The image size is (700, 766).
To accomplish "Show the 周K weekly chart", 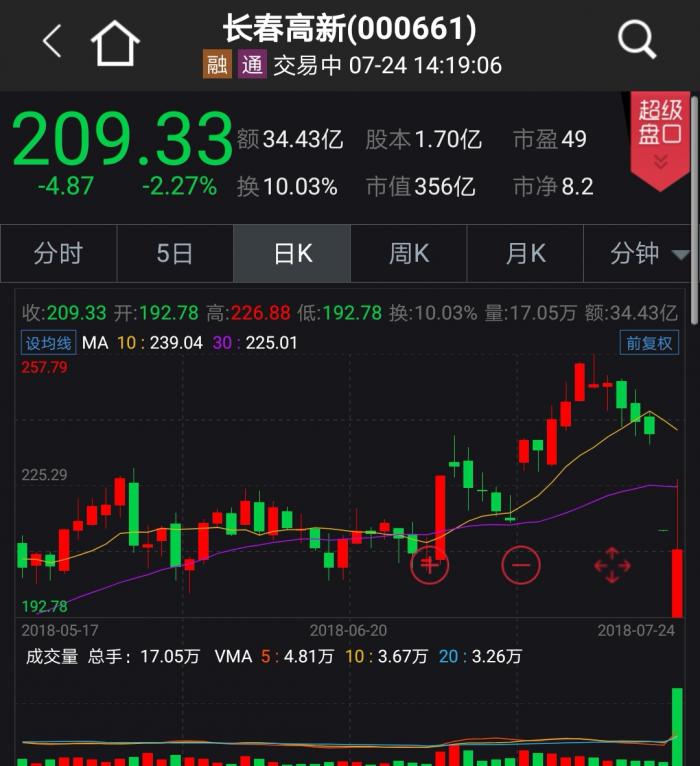I will coord(408,254).
